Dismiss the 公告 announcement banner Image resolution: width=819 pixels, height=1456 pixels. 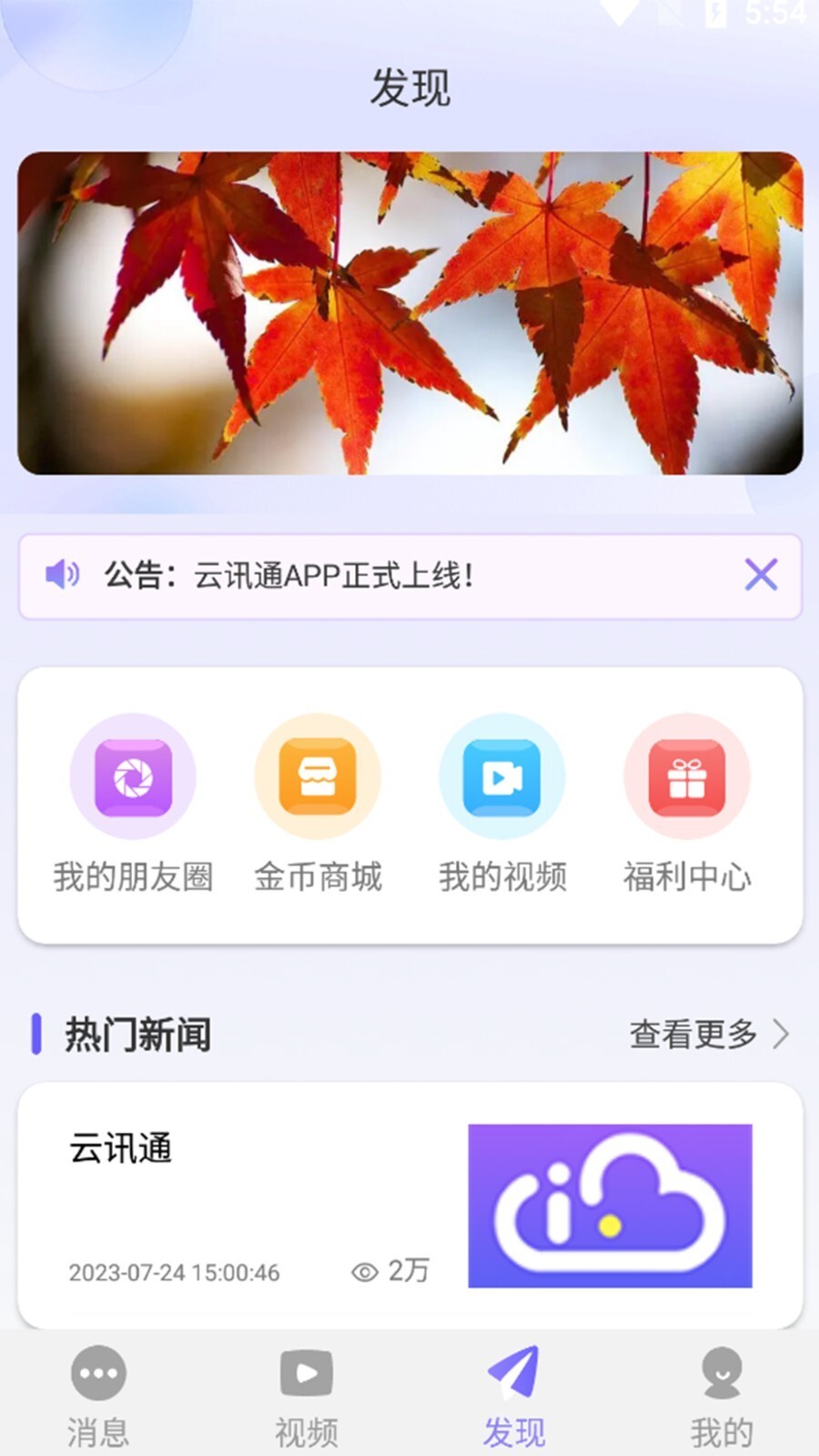(x=760, y=573)
